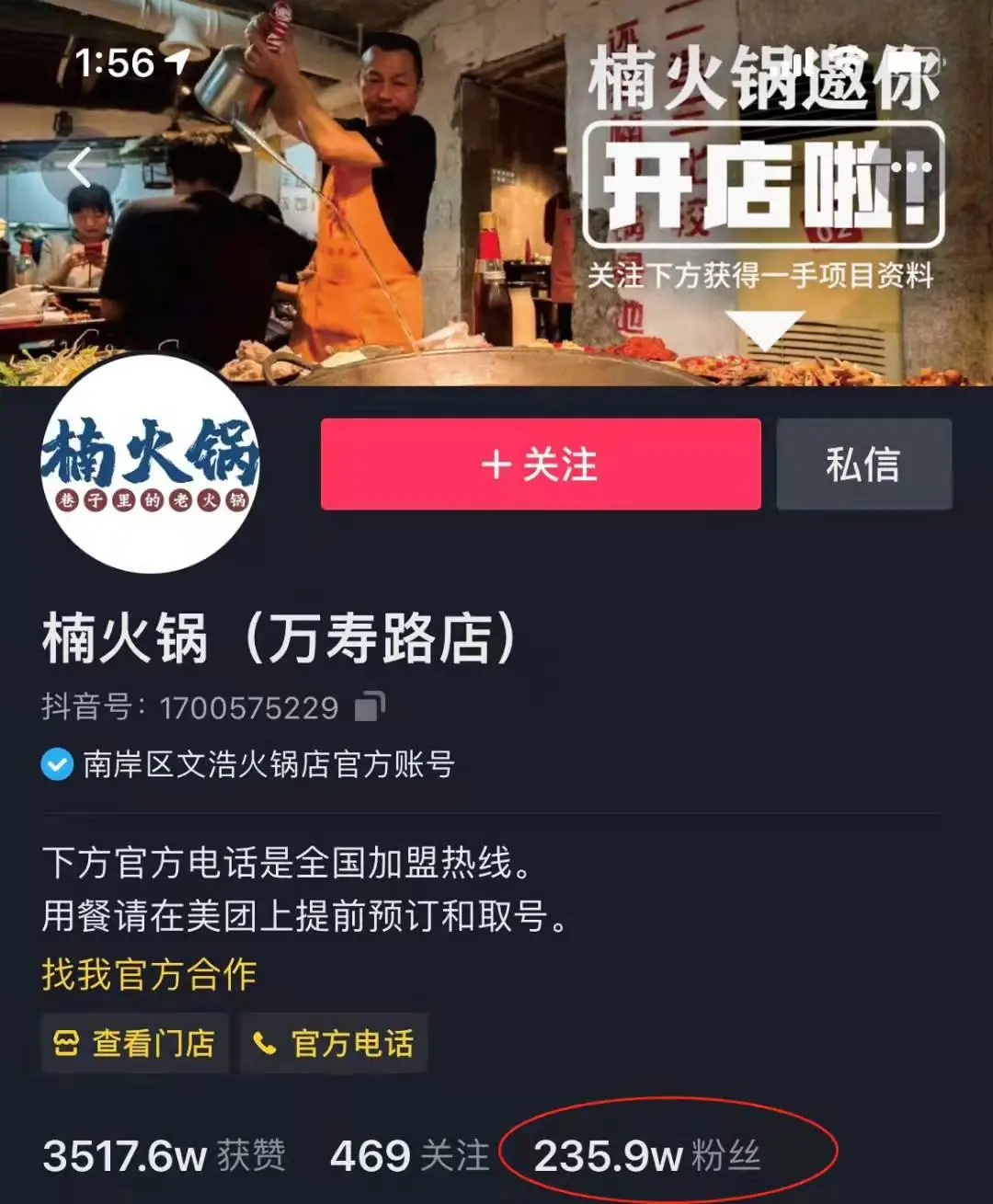The image size is (993, 1204).
Task: Open 找我官方合作 link
Action: click(x=149, y=974)
